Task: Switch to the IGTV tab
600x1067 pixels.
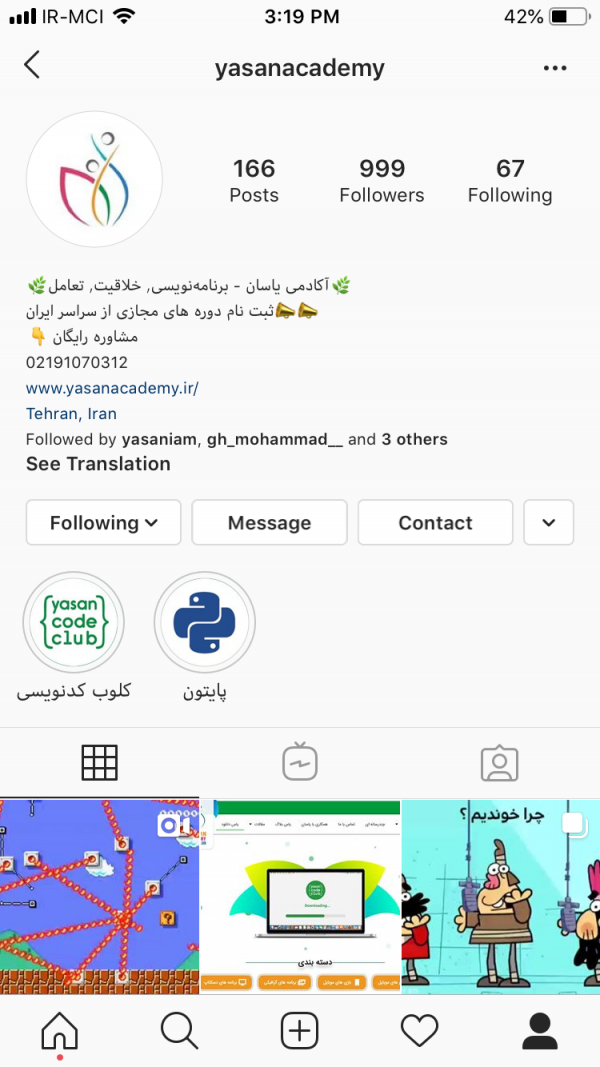Action: click(300, 763)
